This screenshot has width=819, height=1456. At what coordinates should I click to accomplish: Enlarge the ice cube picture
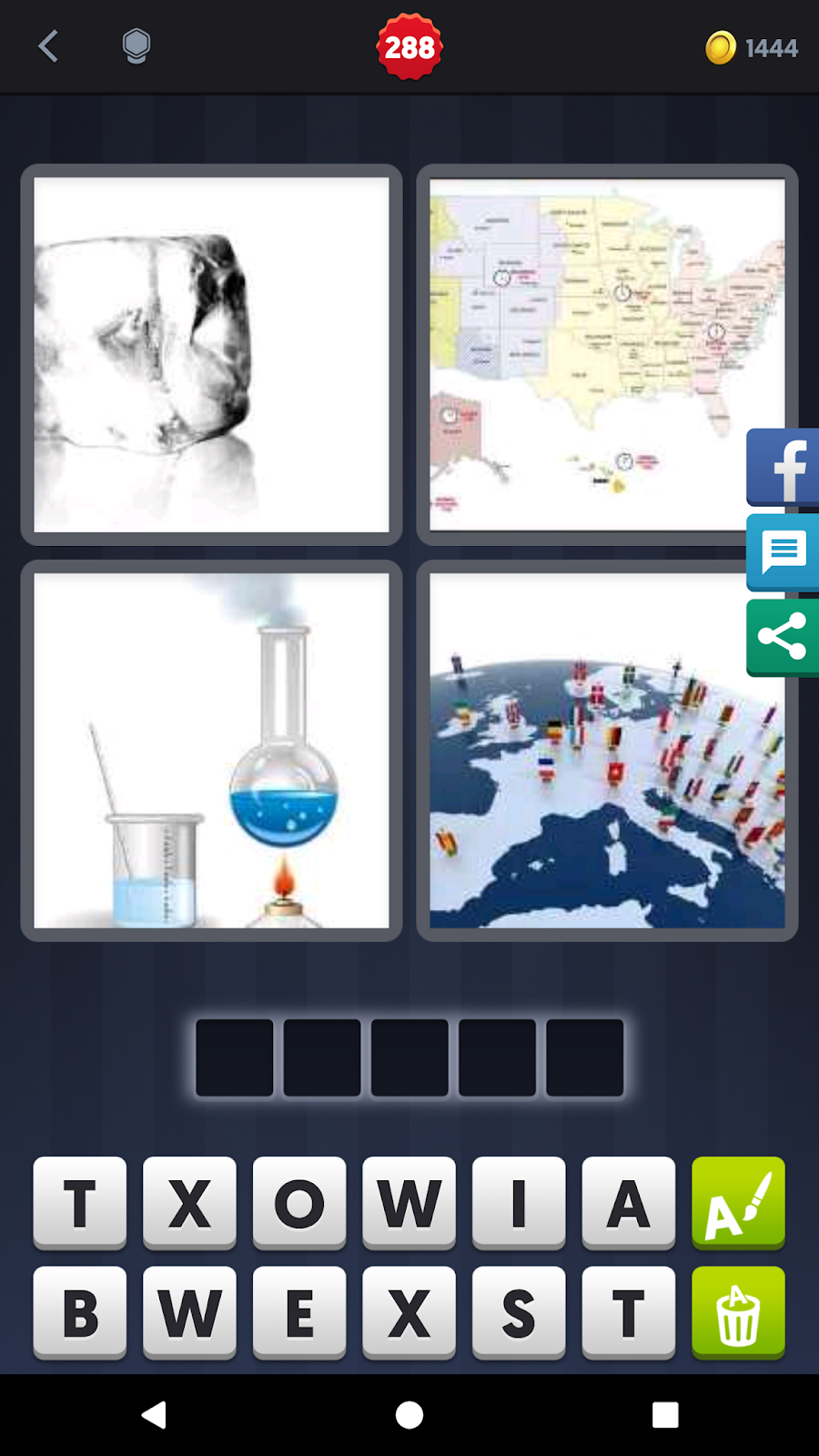click(211, 355)
